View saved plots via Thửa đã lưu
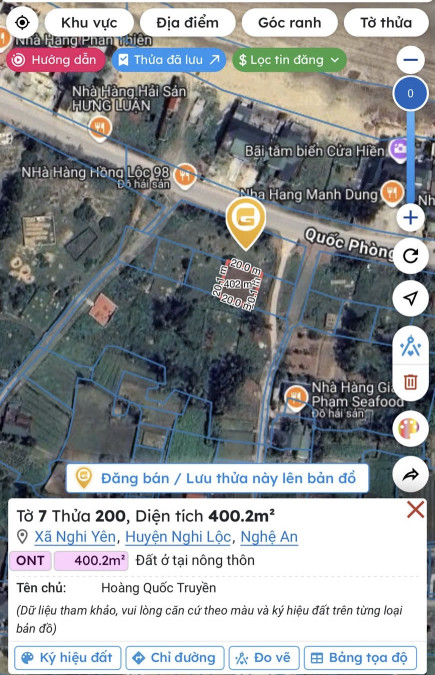Image resolution: width=435 pixels, height=675 pixels. tap(169, 60)
